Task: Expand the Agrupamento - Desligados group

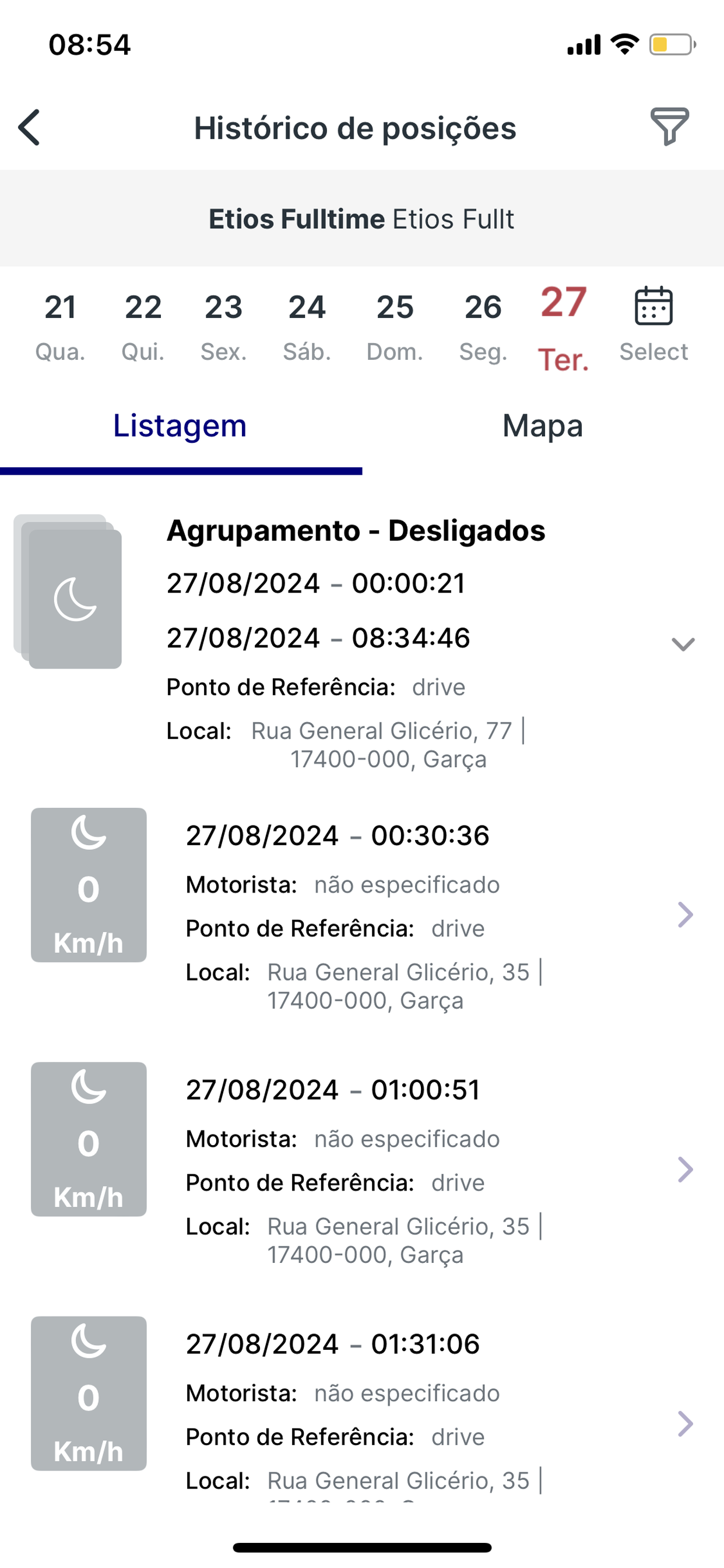Action: (683, 644)
